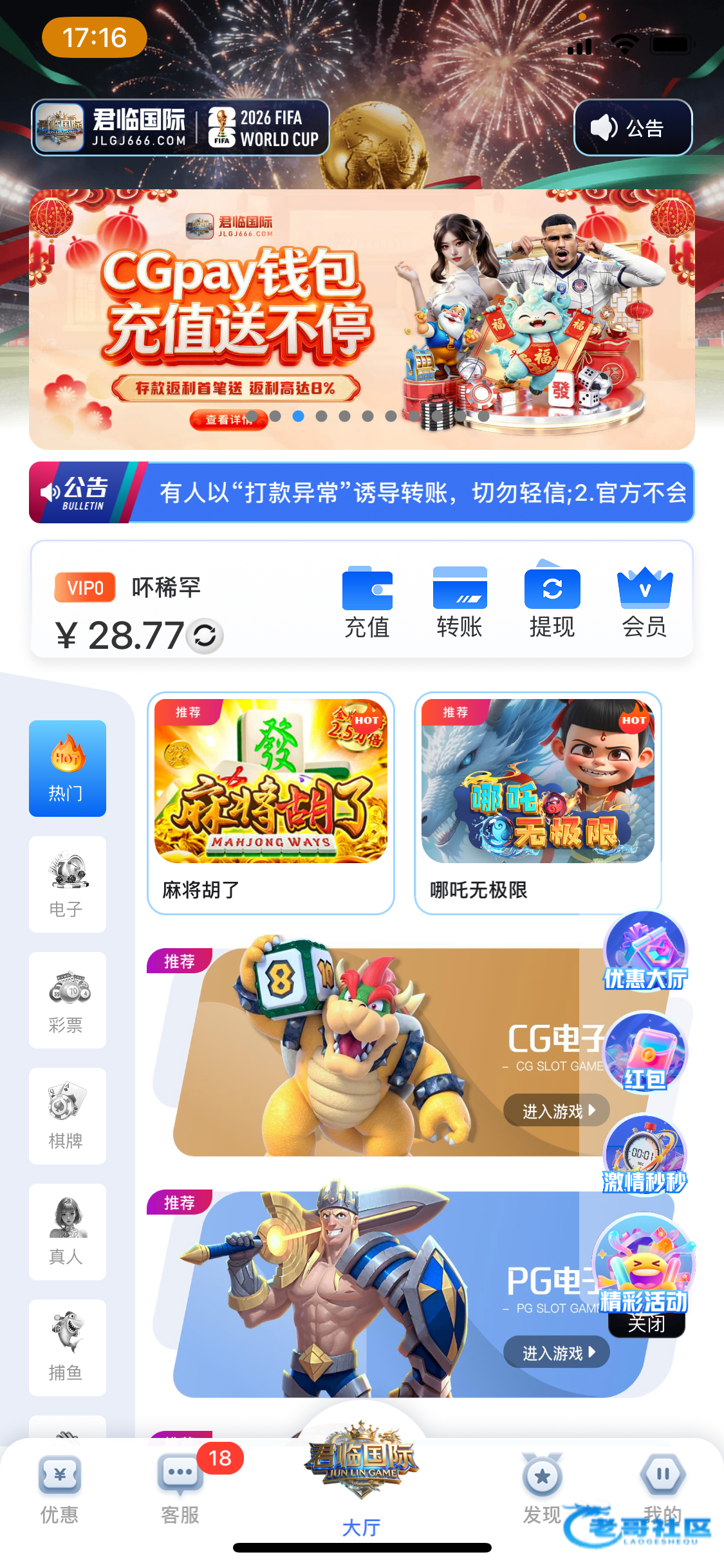This screenshot has height=1568, width=724.
Task: Launch the 哪吒无极限 game
Action: point(537,802)
